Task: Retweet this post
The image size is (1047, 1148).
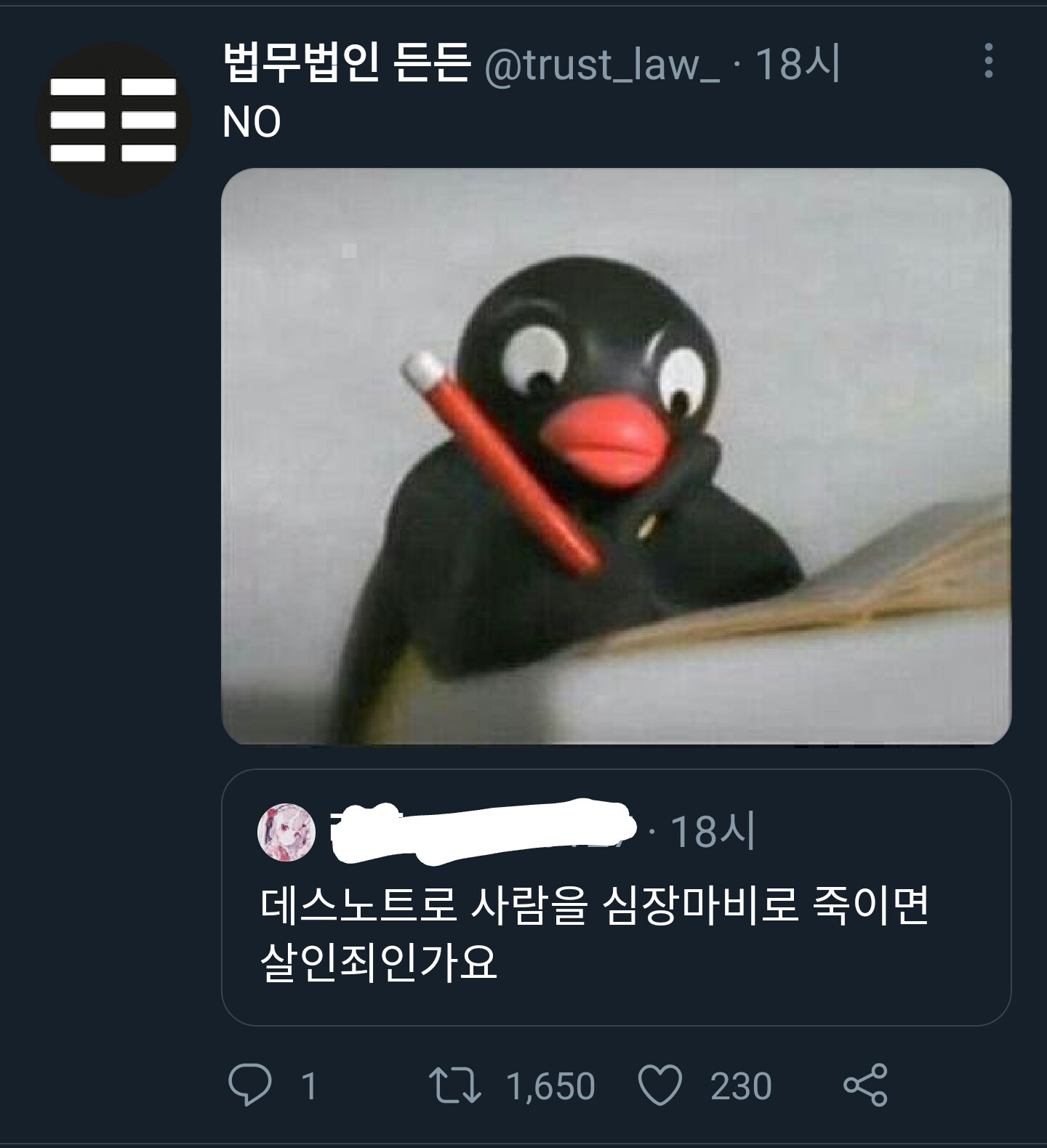Action: (454, 1085)
